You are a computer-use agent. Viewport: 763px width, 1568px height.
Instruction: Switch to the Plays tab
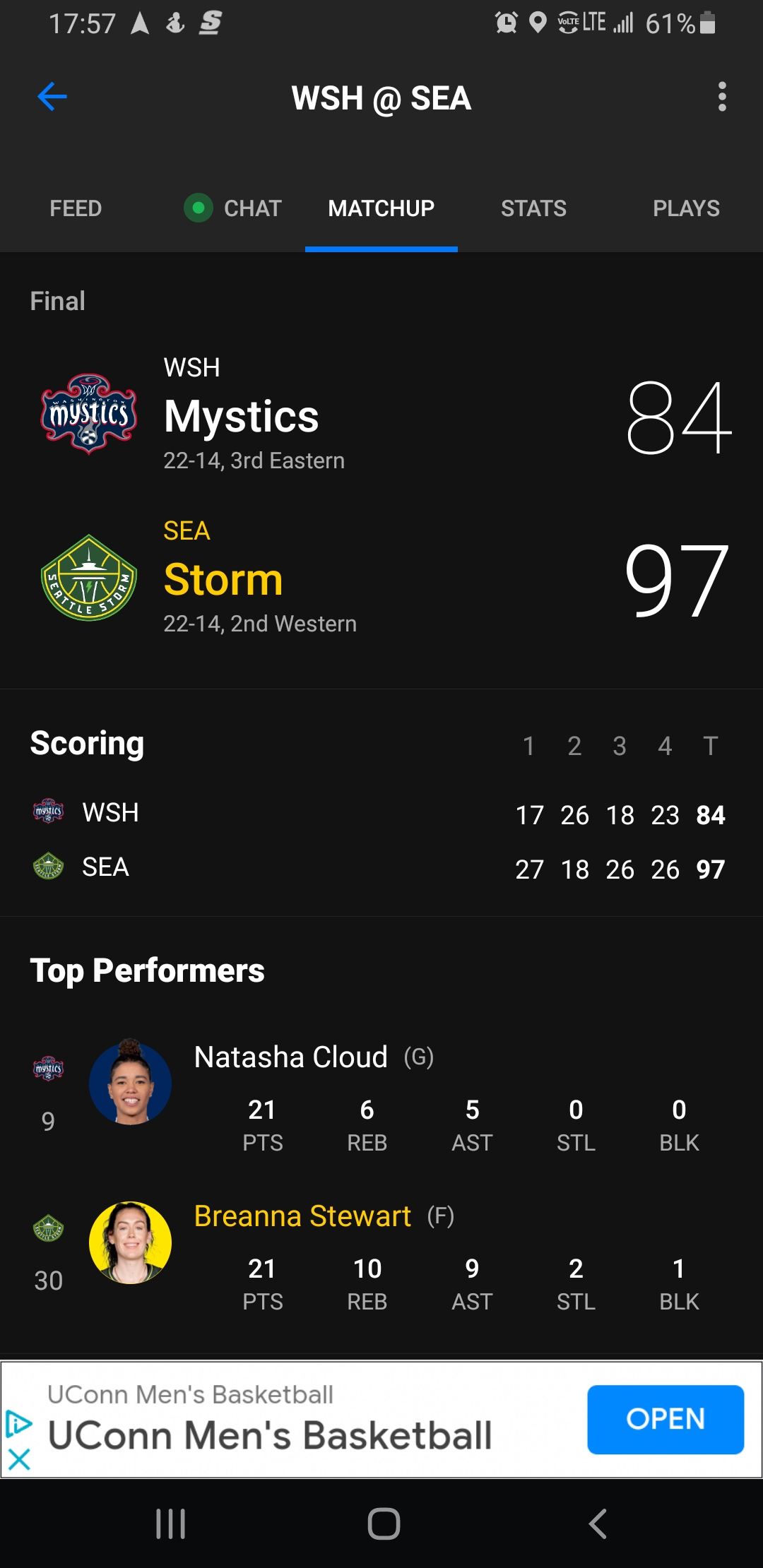(686, 208)
